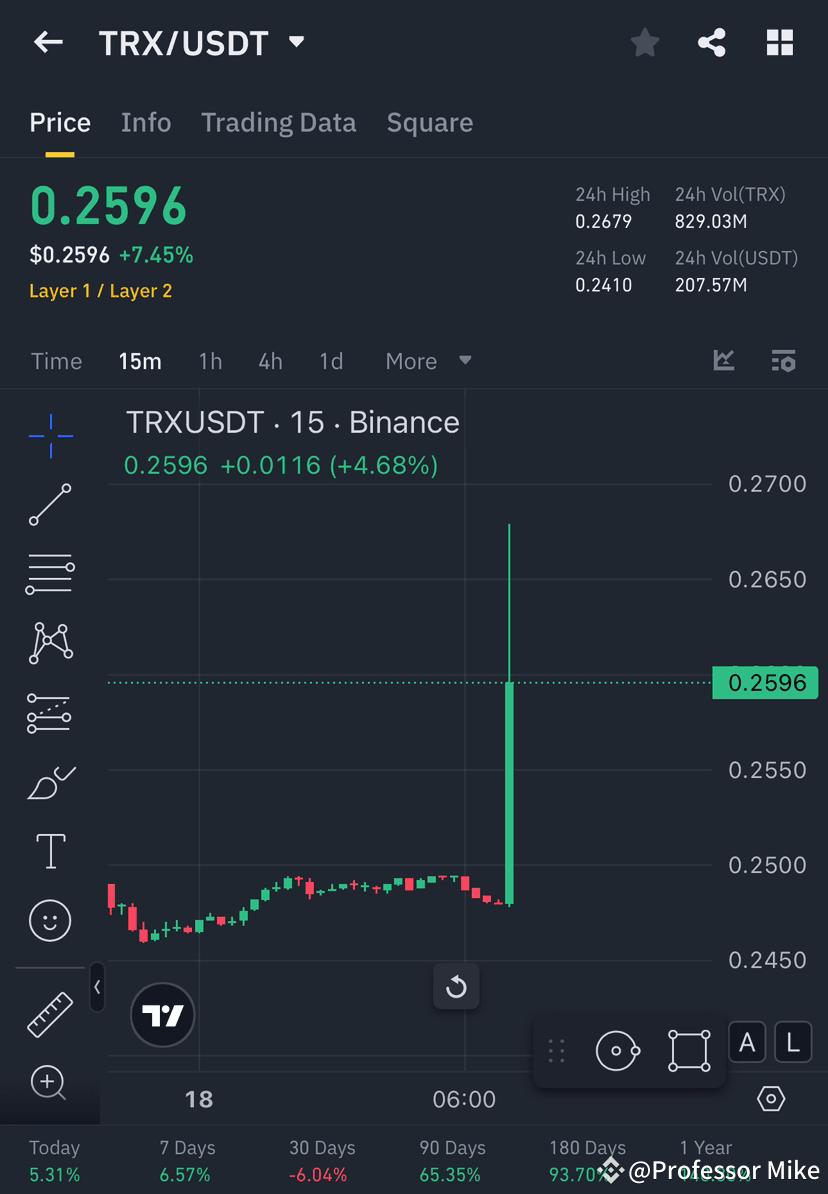Select the ruler measurement tool
Screen dimensions: 828x1194
[50, 1013]
